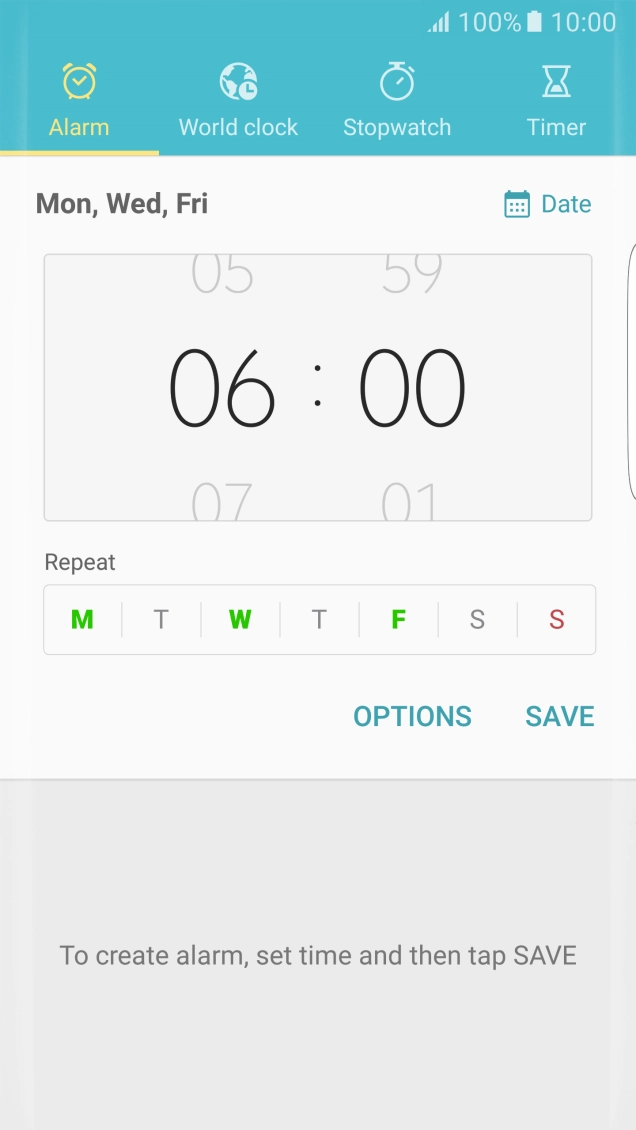This screenshot has height=1130, width=636.
Task: Tap the hour 06 field
Action: point(222,388)
